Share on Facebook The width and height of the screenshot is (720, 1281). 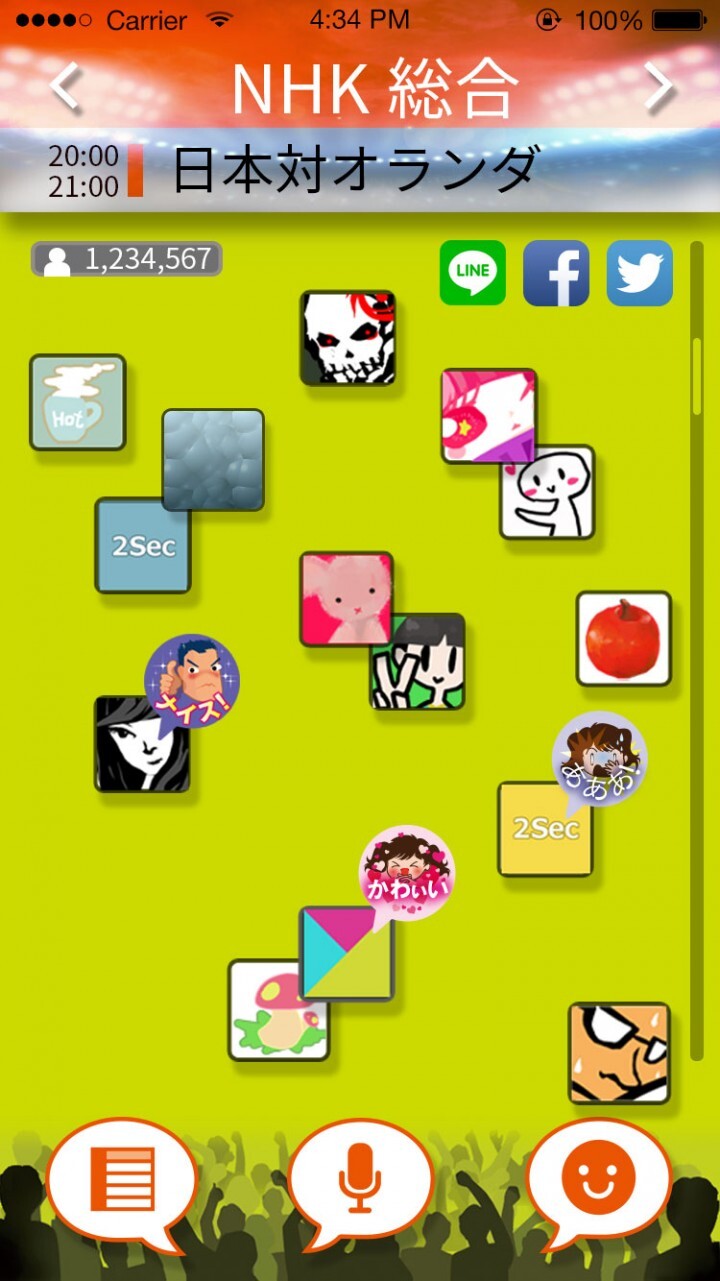(556, 272)
